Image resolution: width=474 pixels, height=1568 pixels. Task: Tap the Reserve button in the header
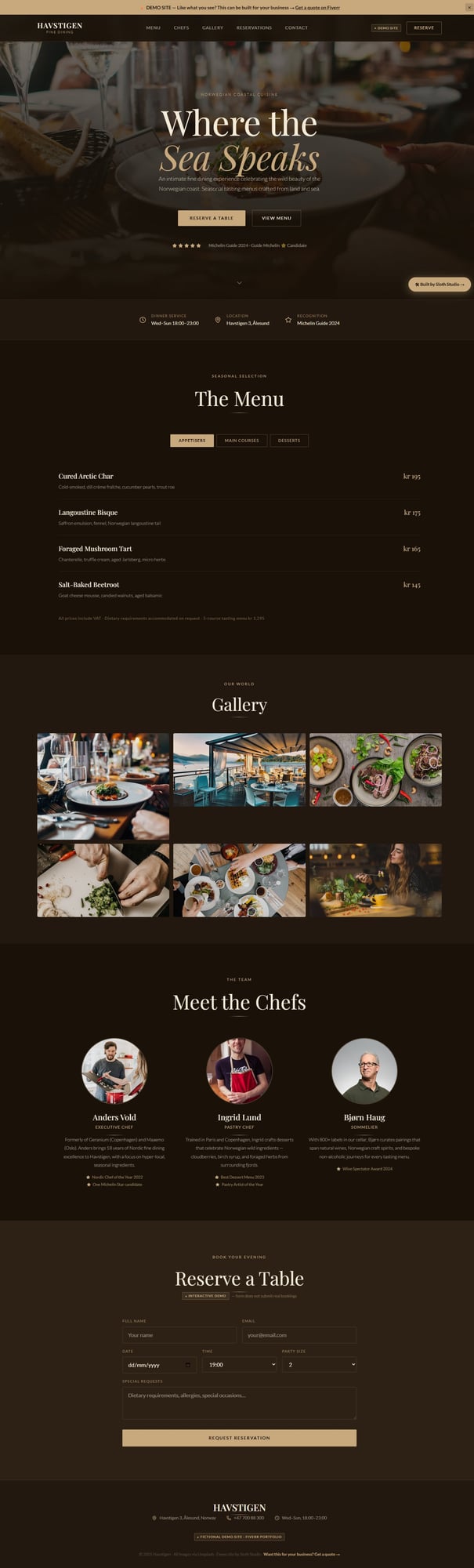point(424,27)
